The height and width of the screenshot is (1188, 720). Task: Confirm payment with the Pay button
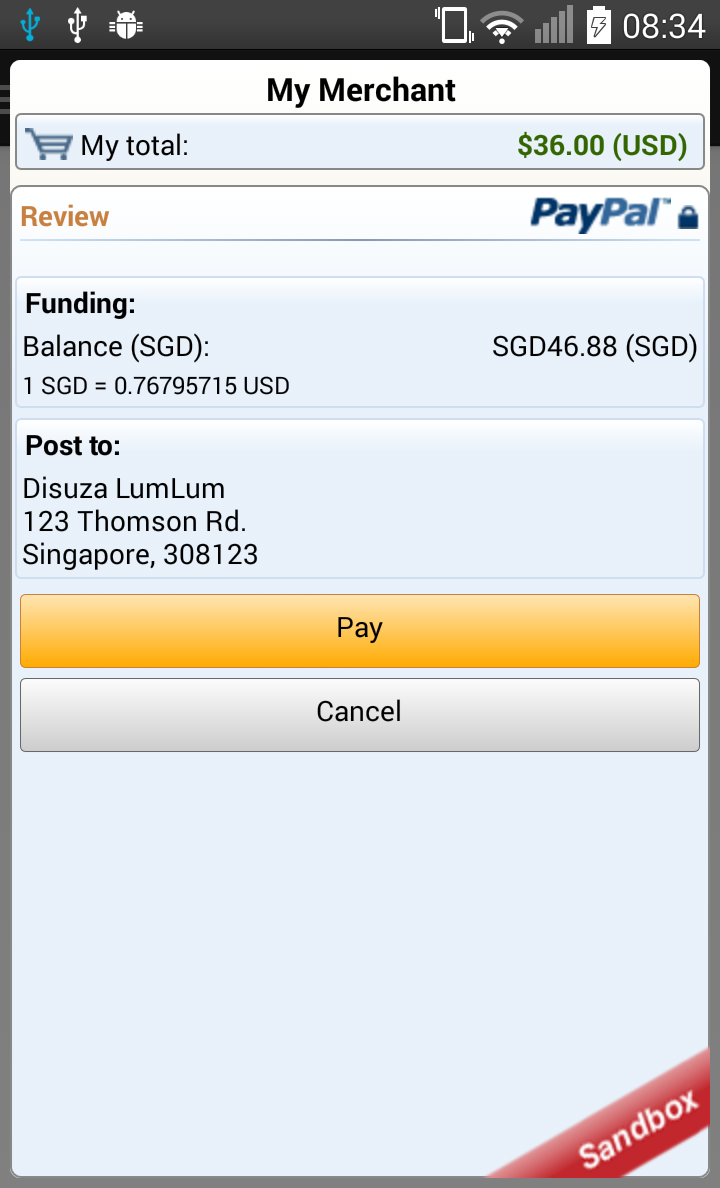click(x=360, y=630)
